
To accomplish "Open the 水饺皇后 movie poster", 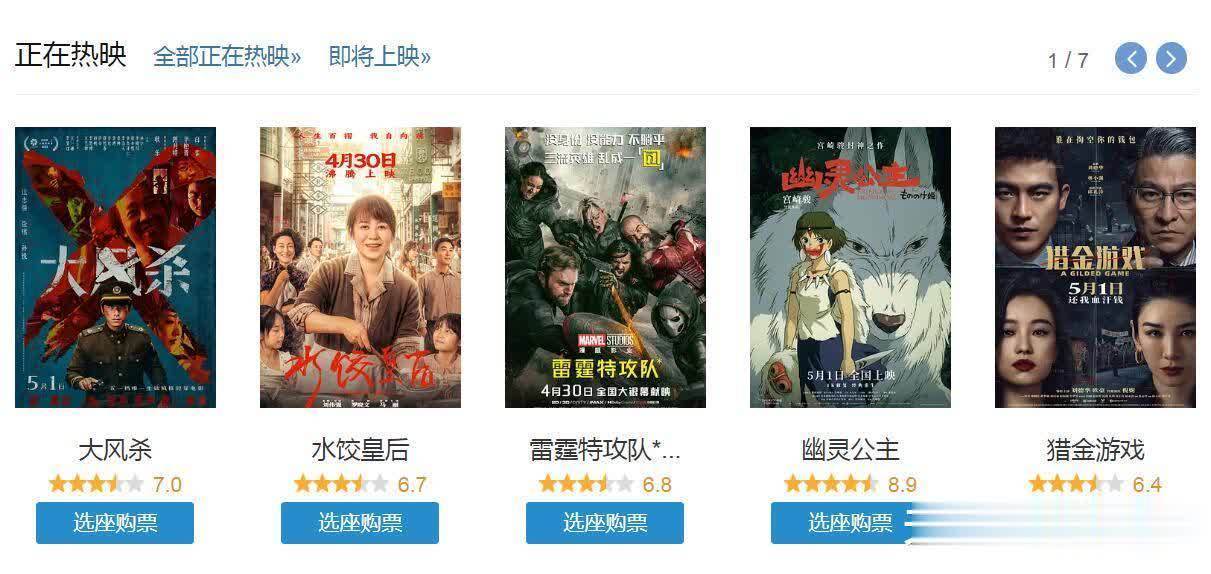I will click(x=360, y=267).
